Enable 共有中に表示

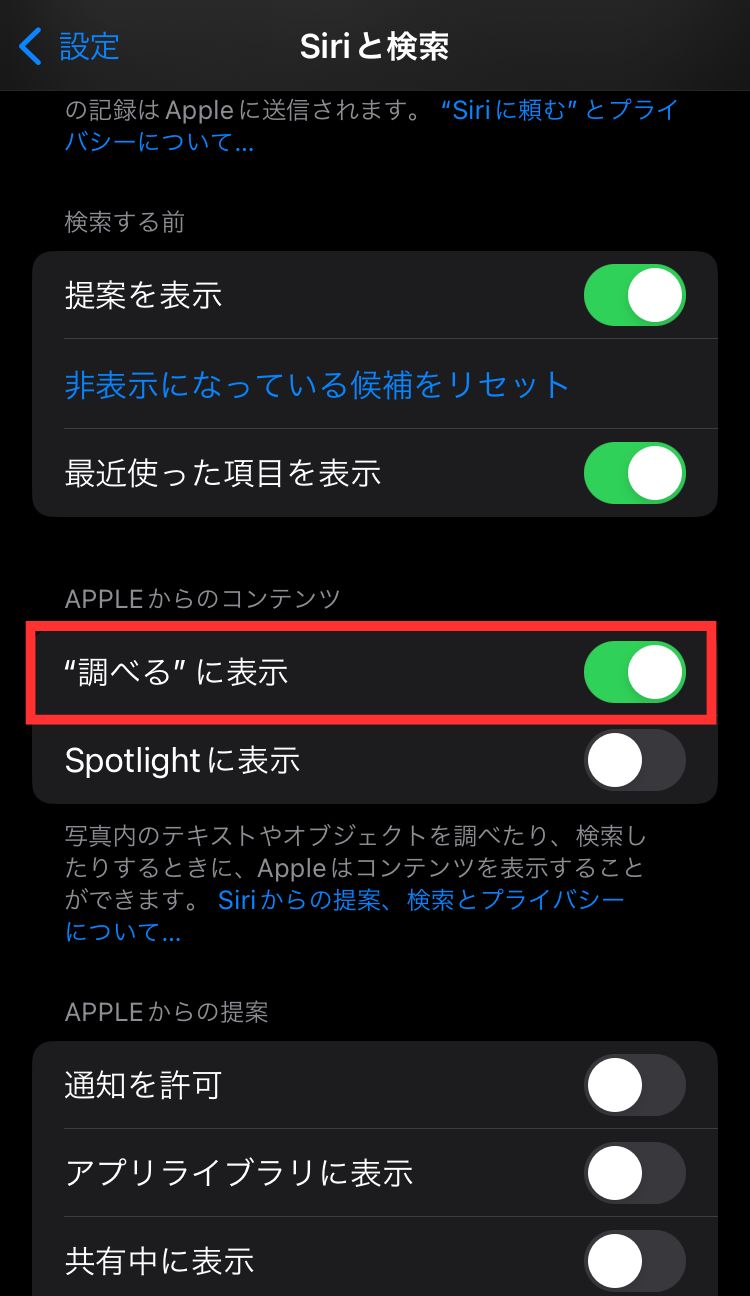coord(634,1261)
